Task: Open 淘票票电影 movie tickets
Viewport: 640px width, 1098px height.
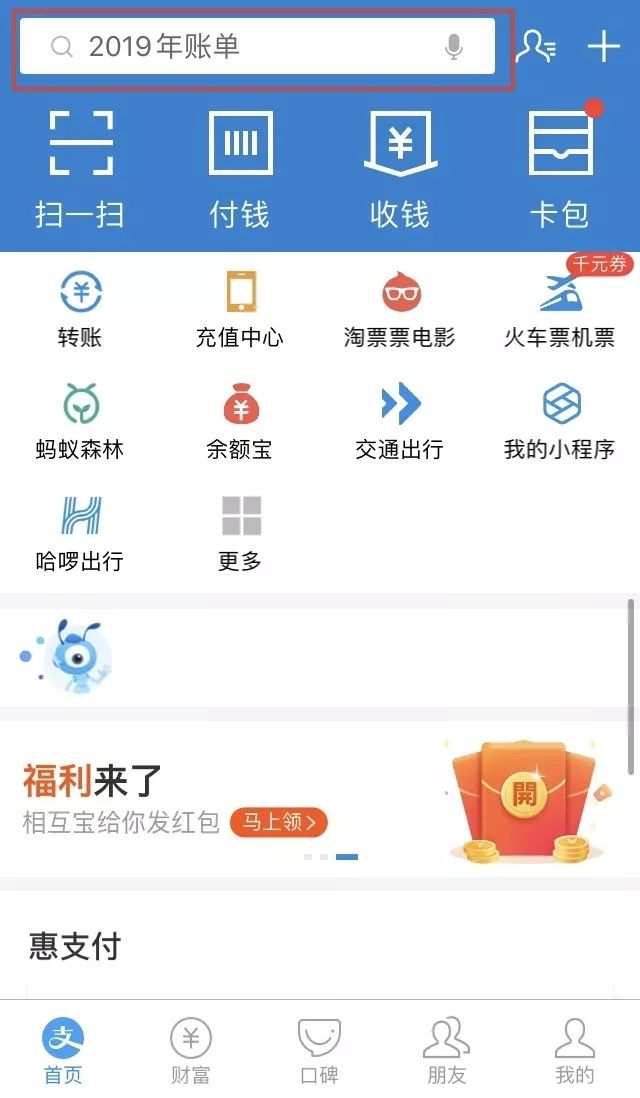Action: (400, 309)
